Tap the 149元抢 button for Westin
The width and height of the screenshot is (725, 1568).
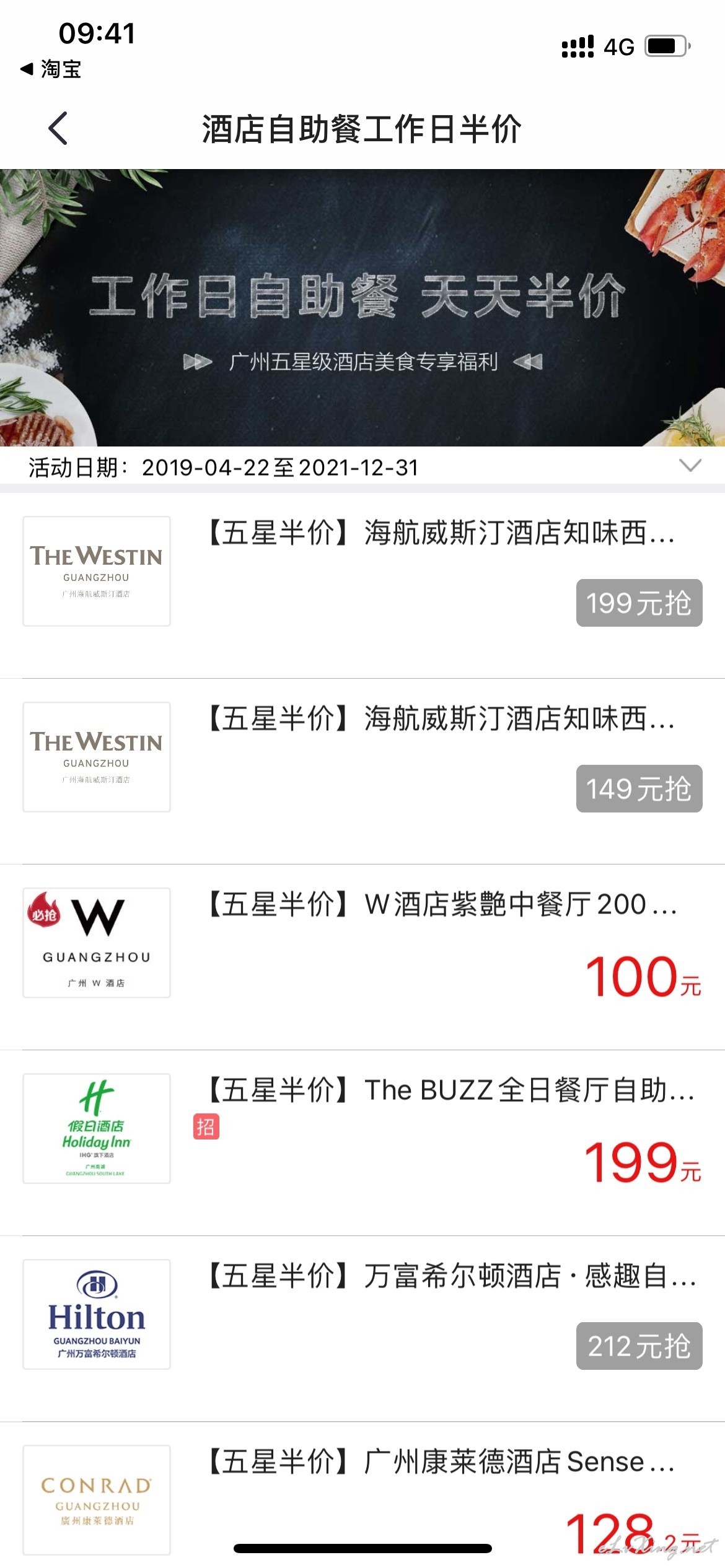[639, 788]
